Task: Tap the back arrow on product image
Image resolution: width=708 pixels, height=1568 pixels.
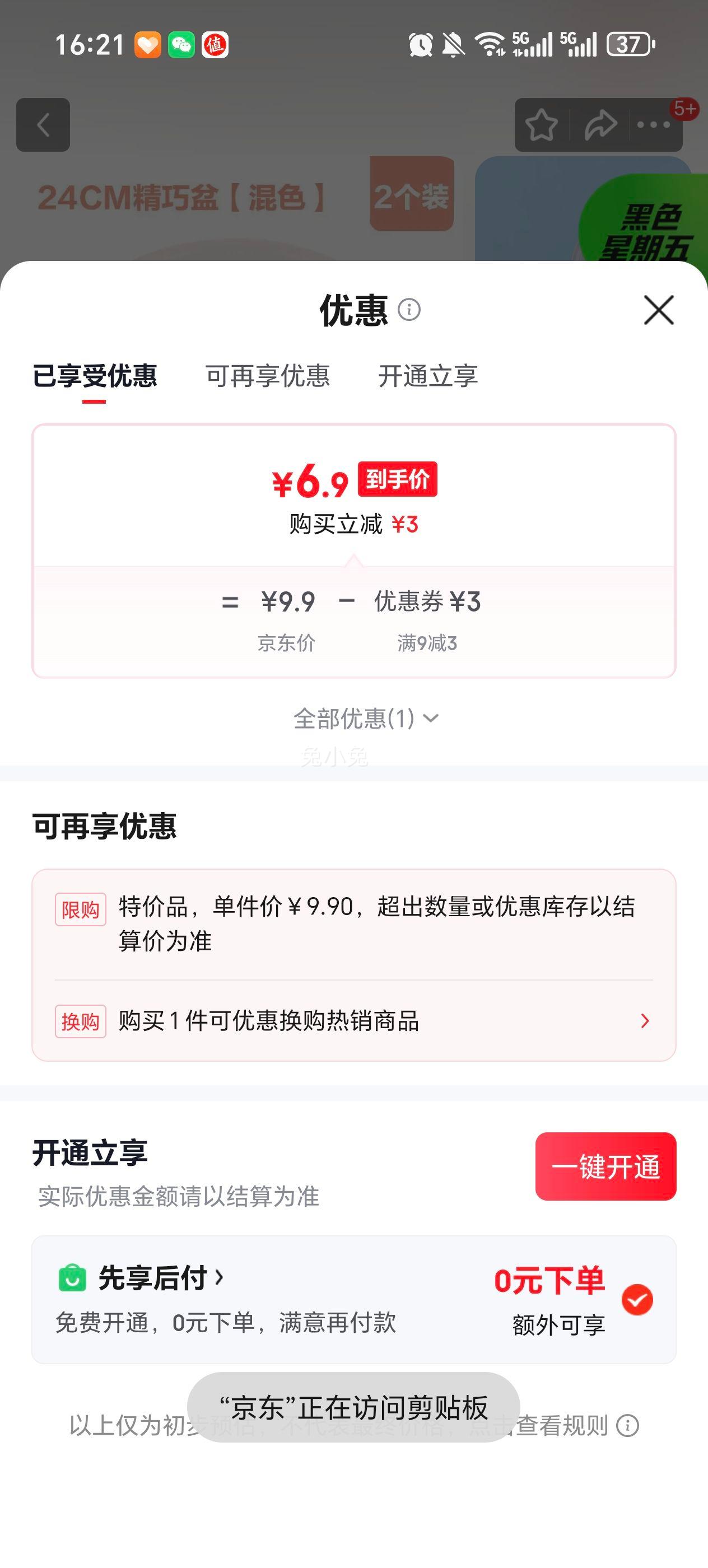Action: pyautogui.click(x=43, y=125)
